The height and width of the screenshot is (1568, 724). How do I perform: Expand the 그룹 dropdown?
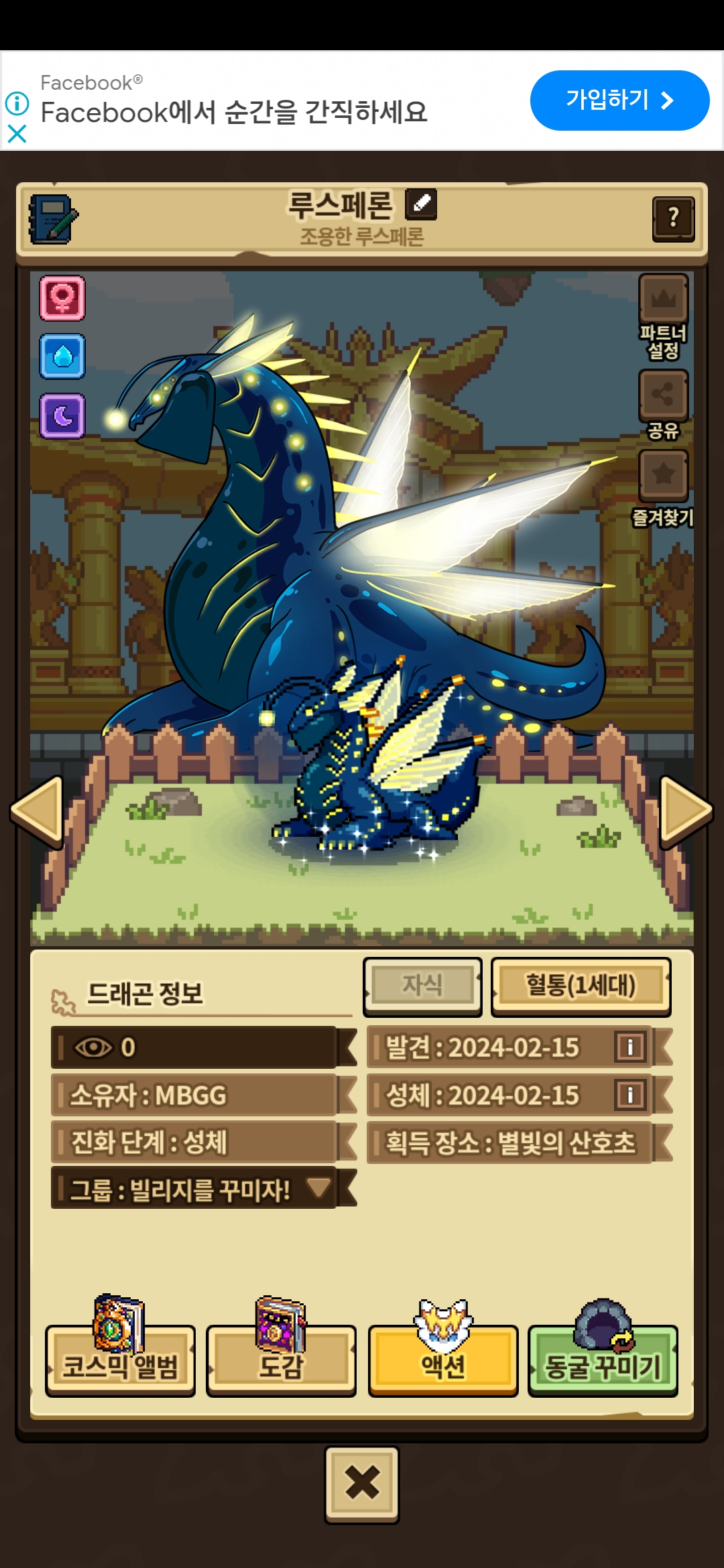click(318, 1189)
